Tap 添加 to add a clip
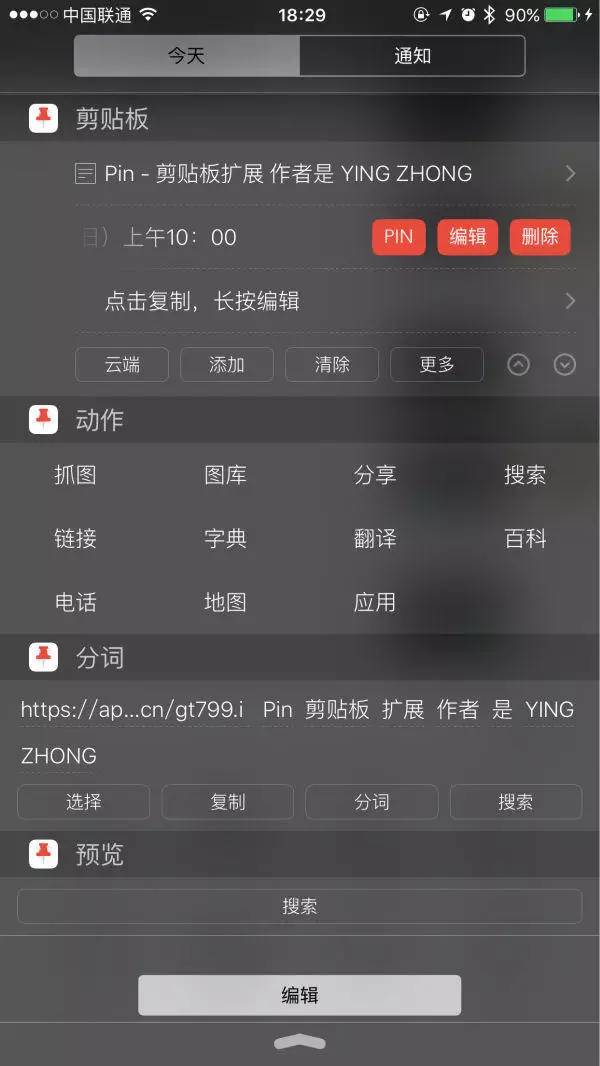600x1066 pixels. (227, 365)
